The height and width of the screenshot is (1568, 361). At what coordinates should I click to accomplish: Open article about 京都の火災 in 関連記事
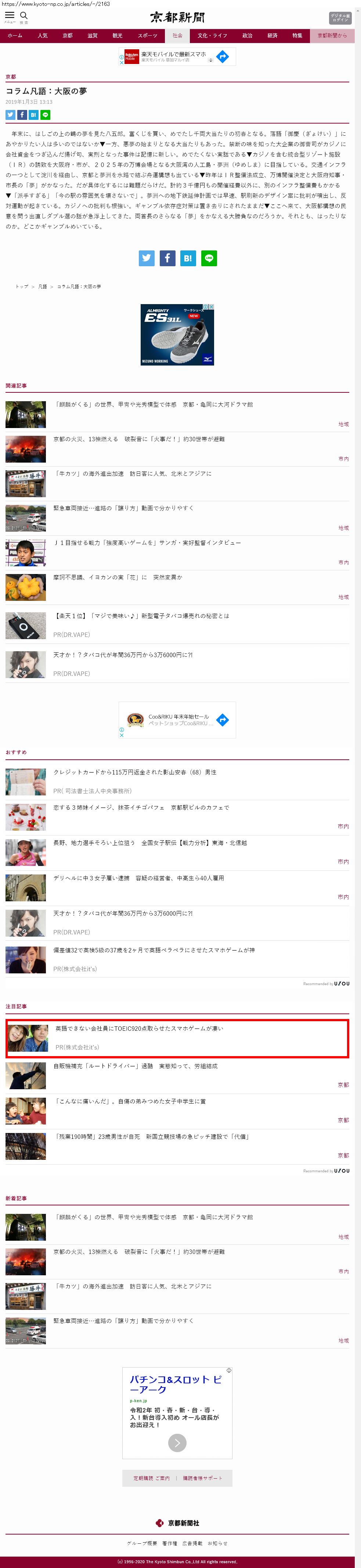tap(138, 439)
